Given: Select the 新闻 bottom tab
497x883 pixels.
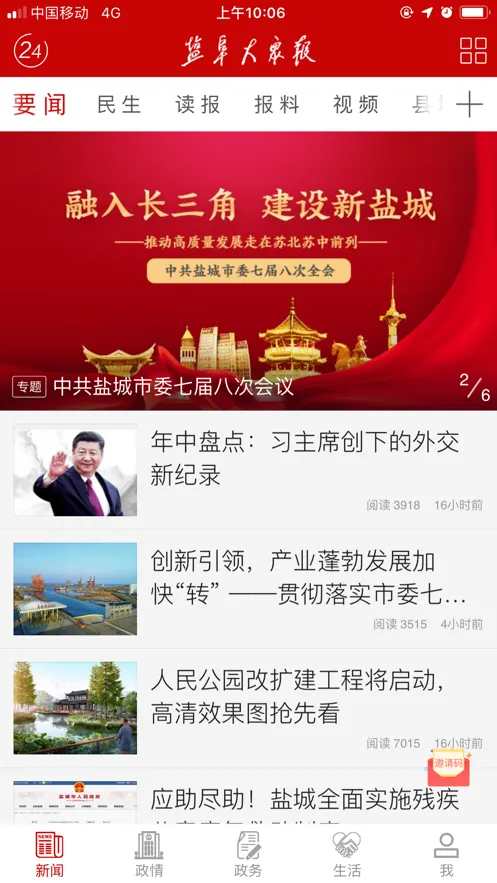Looking at the screenshot, I should click(50, 854).
